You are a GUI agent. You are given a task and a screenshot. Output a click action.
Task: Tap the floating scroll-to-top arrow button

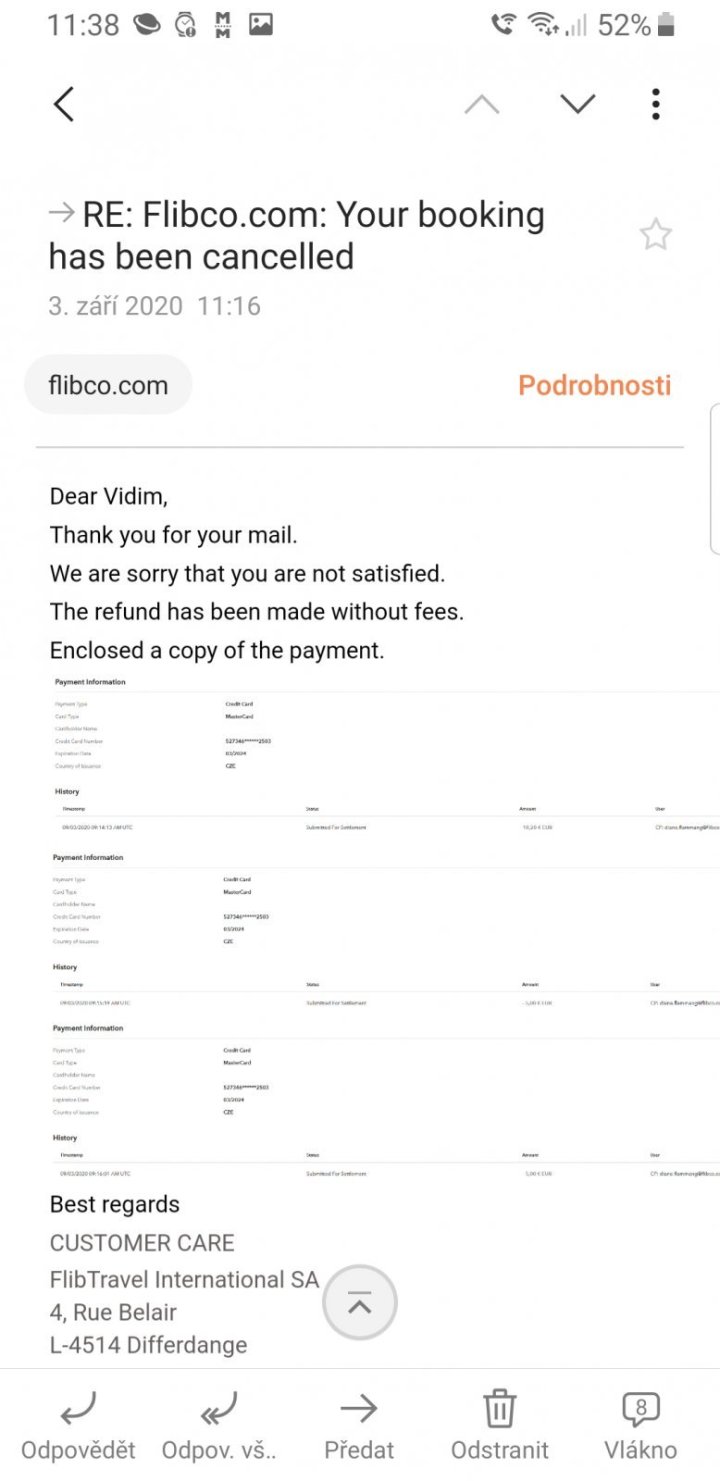click(359, 1303)
